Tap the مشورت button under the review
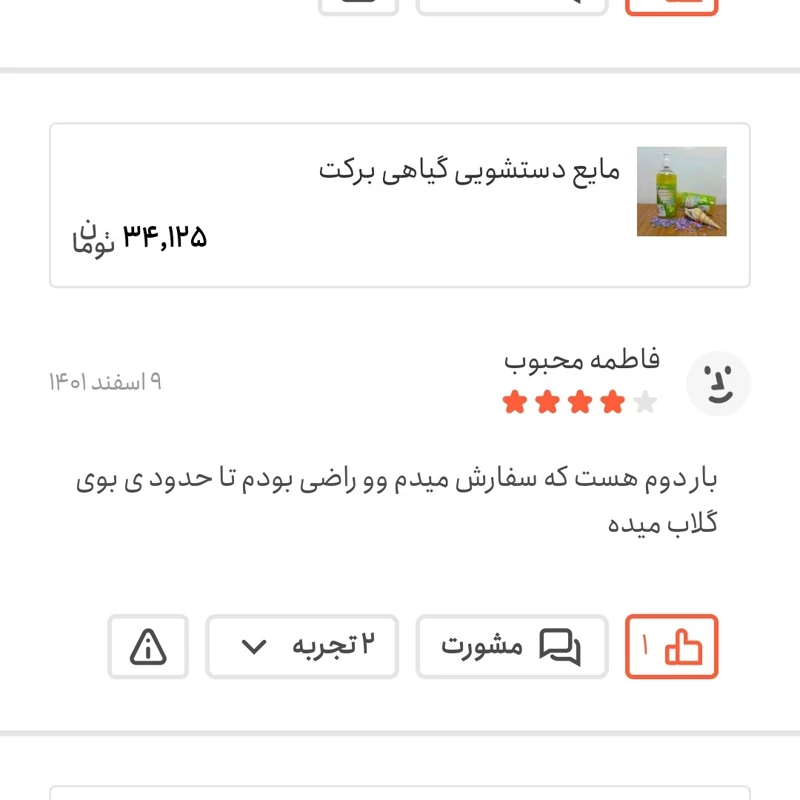Image resolution: width=800 pixels, height=800 pixels. [511, 647]
